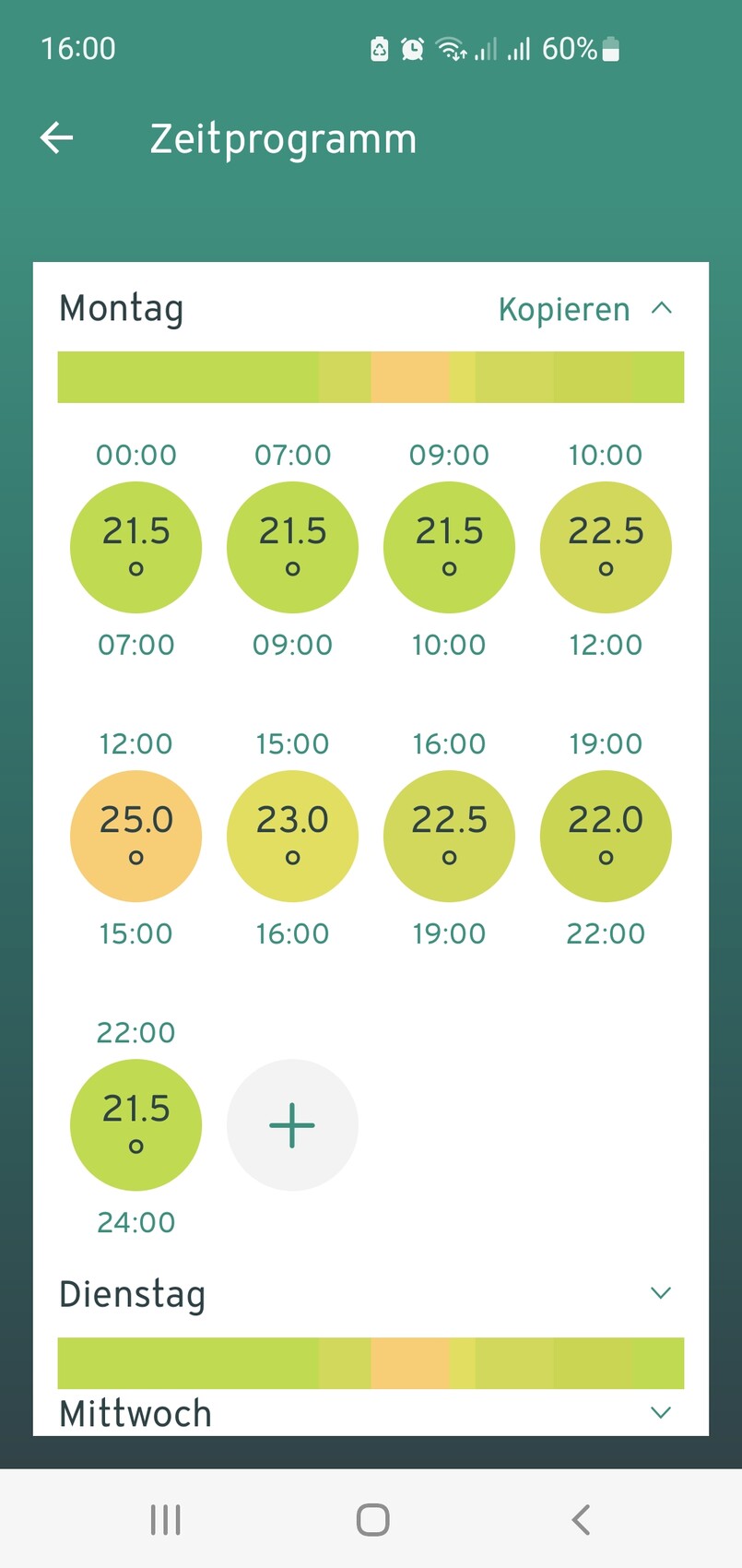Image resolution: width=742 pixels, height=1568 pixels.
Task: Edit the 07:00–09:00 temperature slot
Action: (292, 547)
